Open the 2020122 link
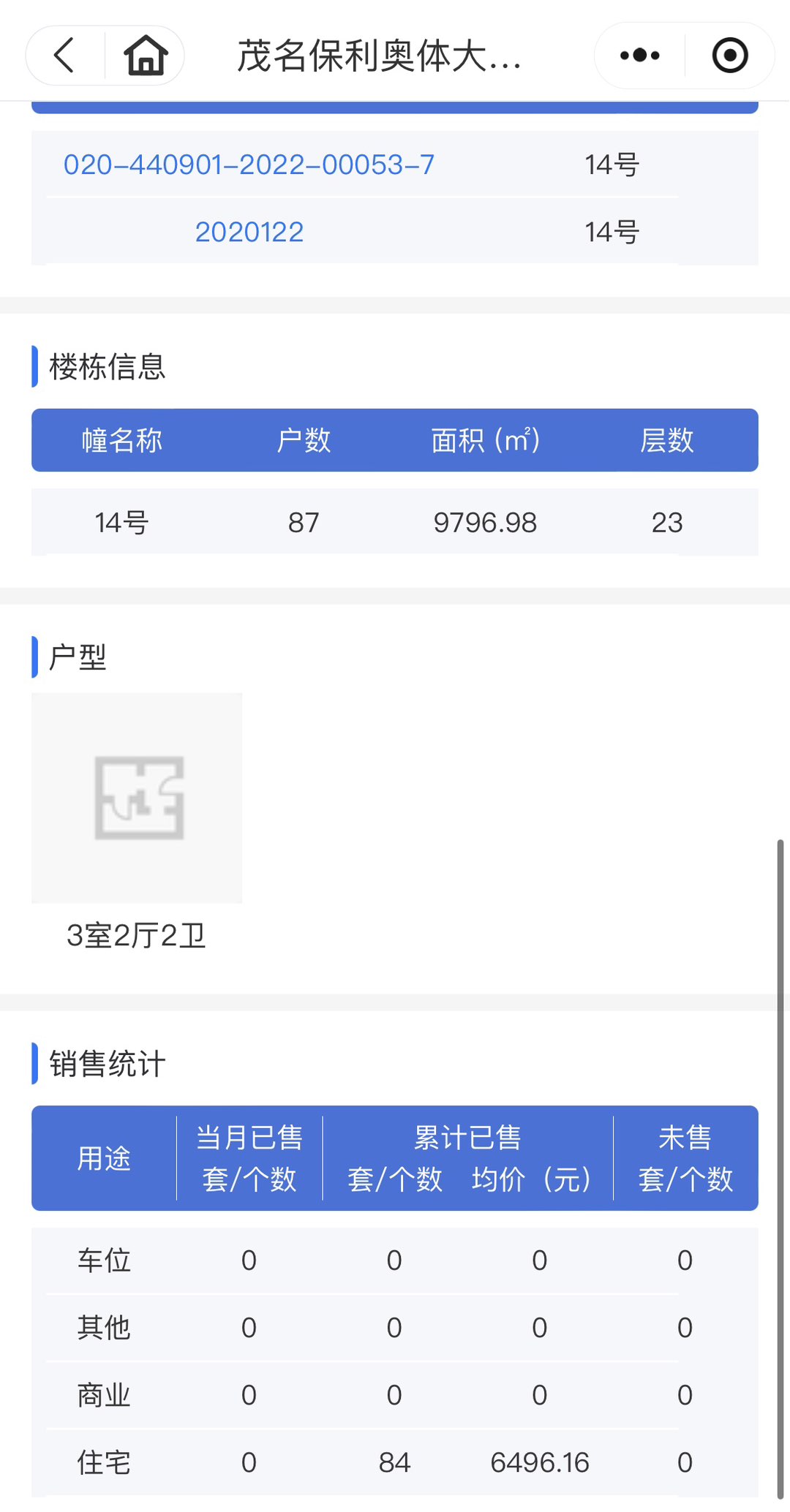This screenshot has width=790, height=1512. [249, 233]
